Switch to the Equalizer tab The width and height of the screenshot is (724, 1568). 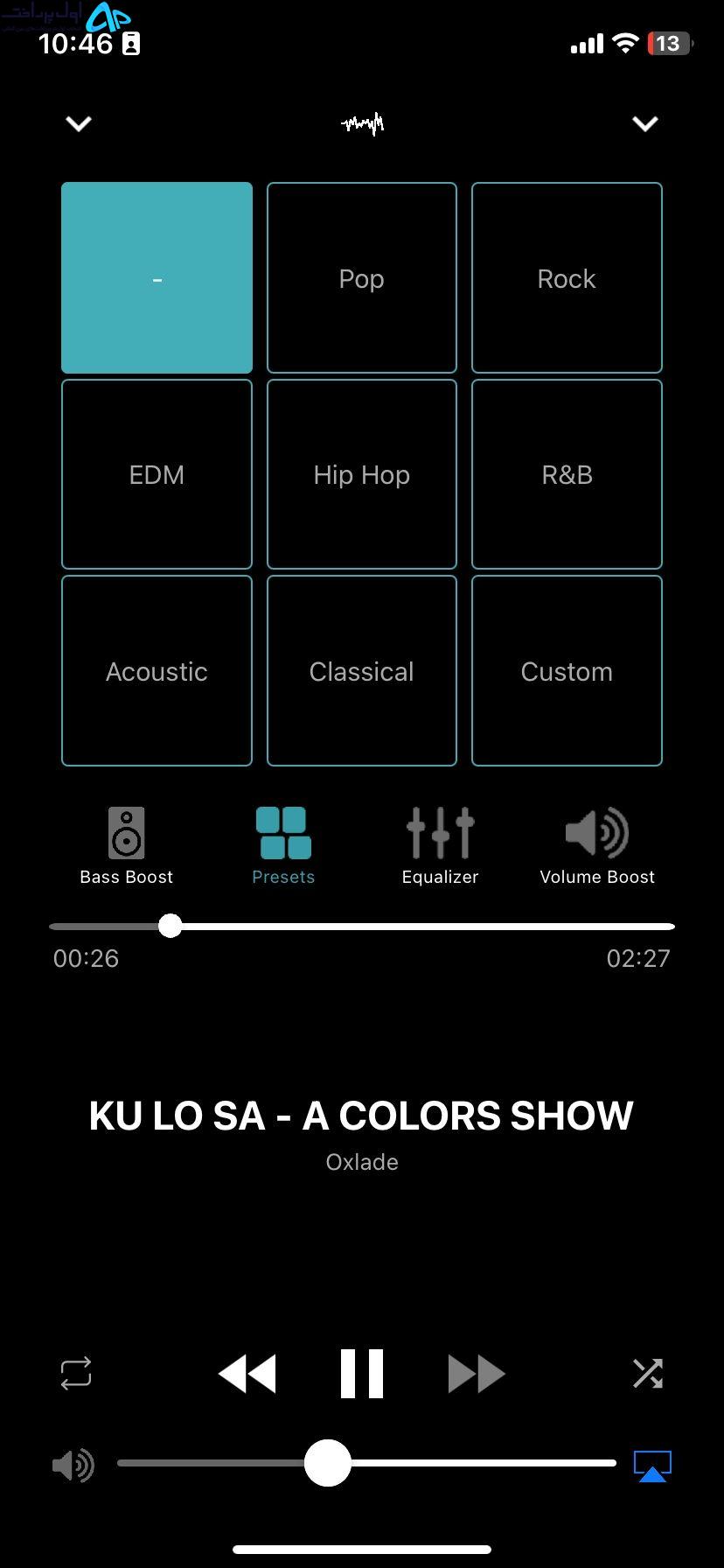tap(440, 845)
